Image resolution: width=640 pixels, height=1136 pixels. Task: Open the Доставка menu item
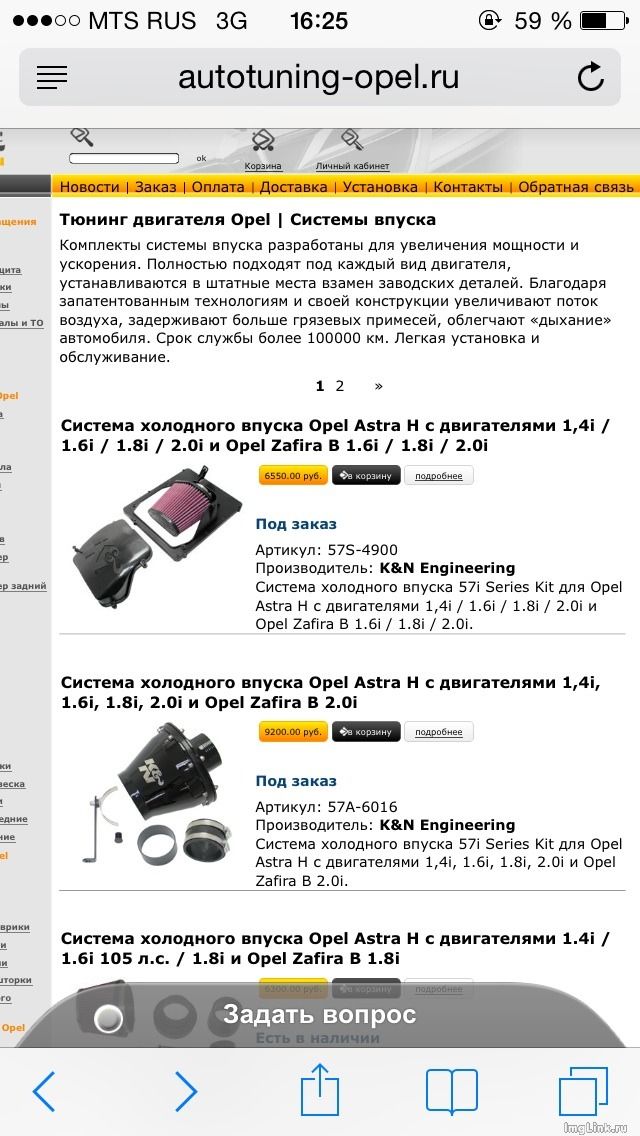(294, 187)
